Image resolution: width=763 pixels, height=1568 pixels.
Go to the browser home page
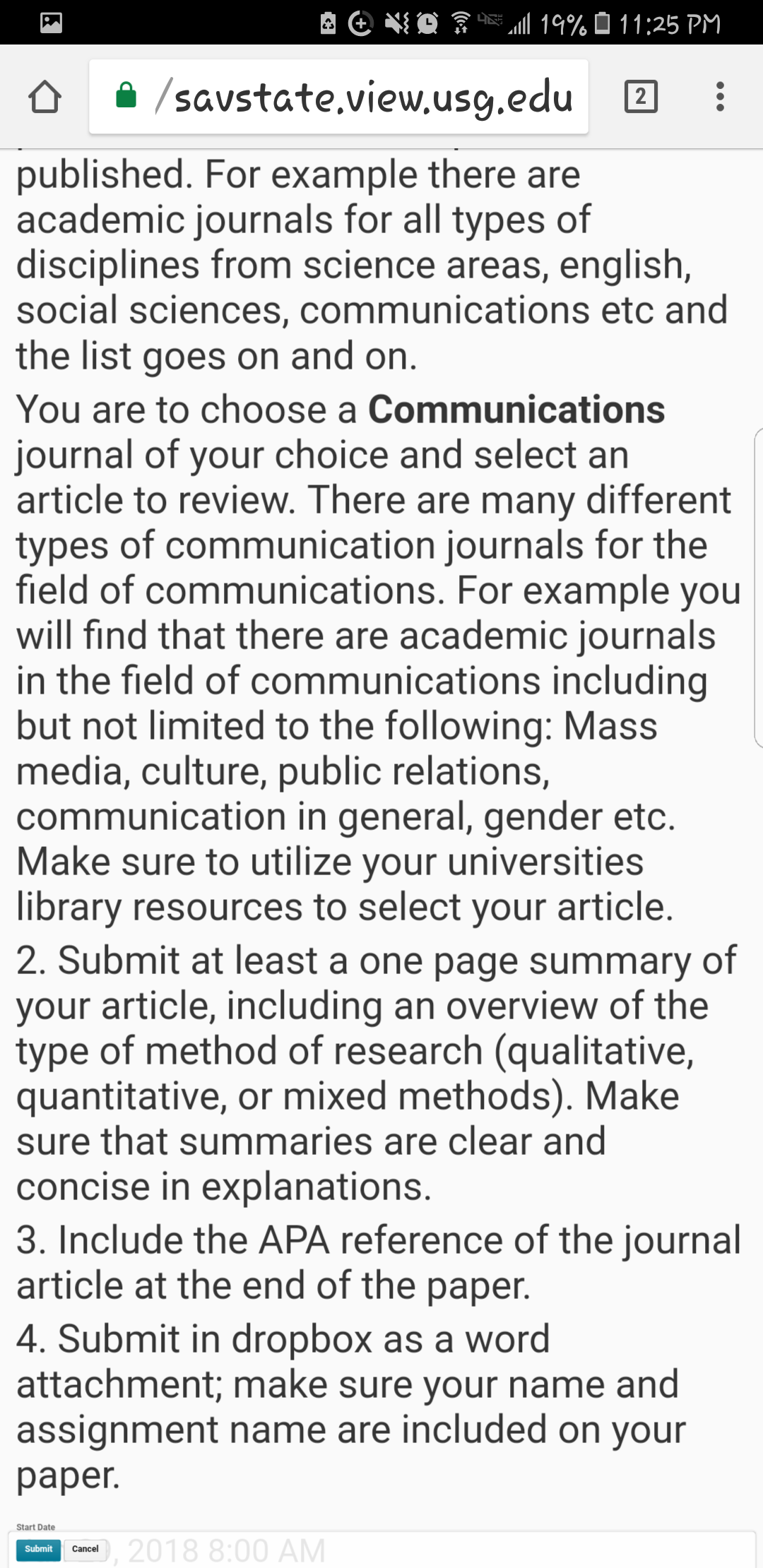point(45,97)
